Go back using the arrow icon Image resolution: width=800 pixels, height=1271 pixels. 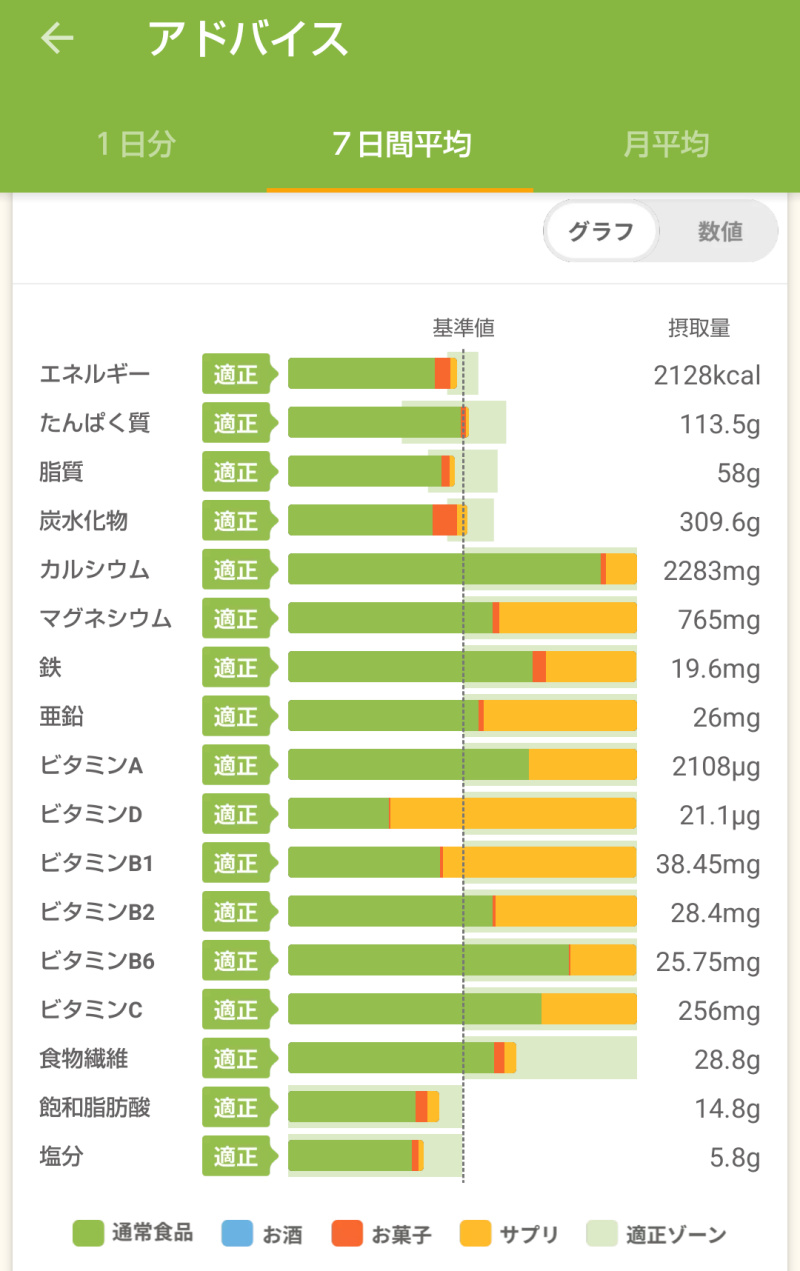57,39
